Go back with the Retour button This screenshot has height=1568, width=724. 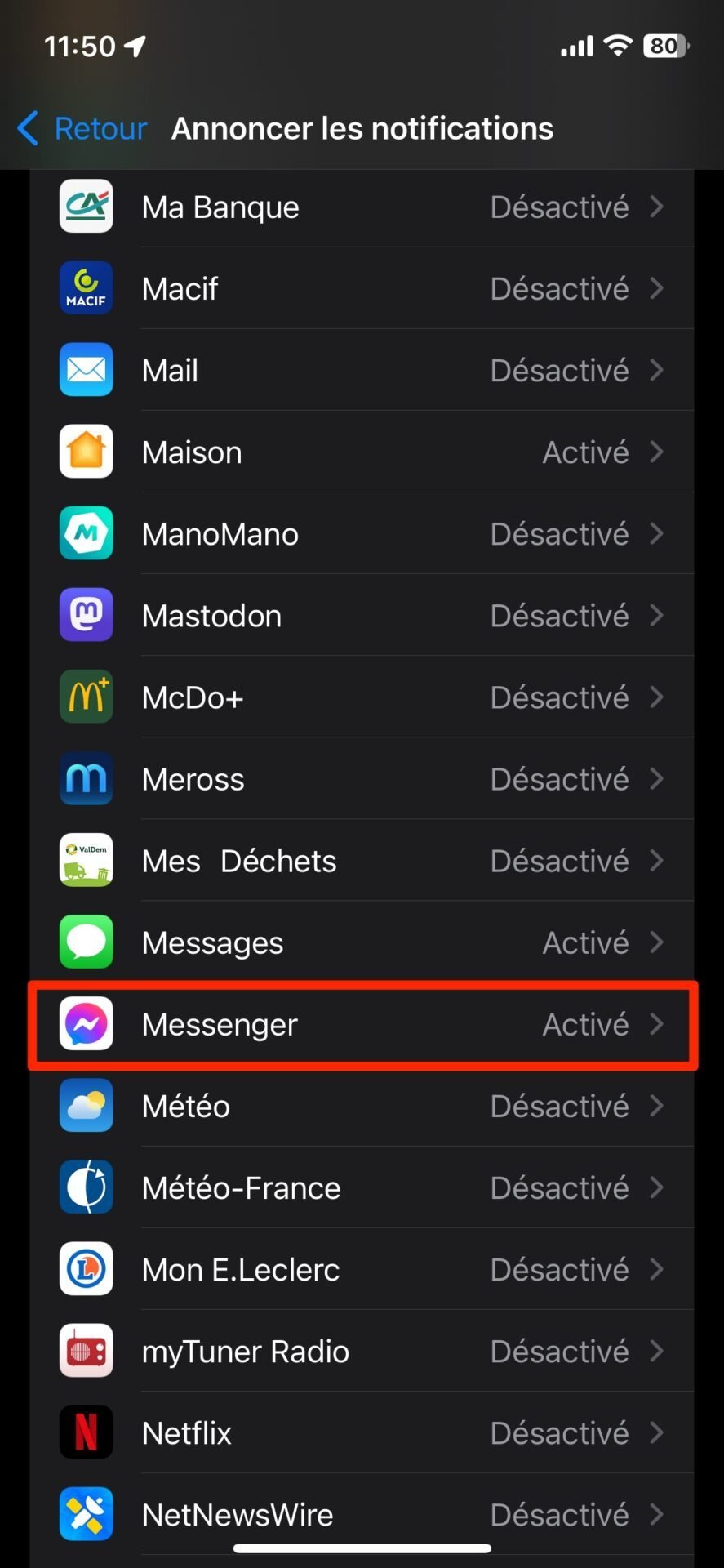click(x=82, y=128)
